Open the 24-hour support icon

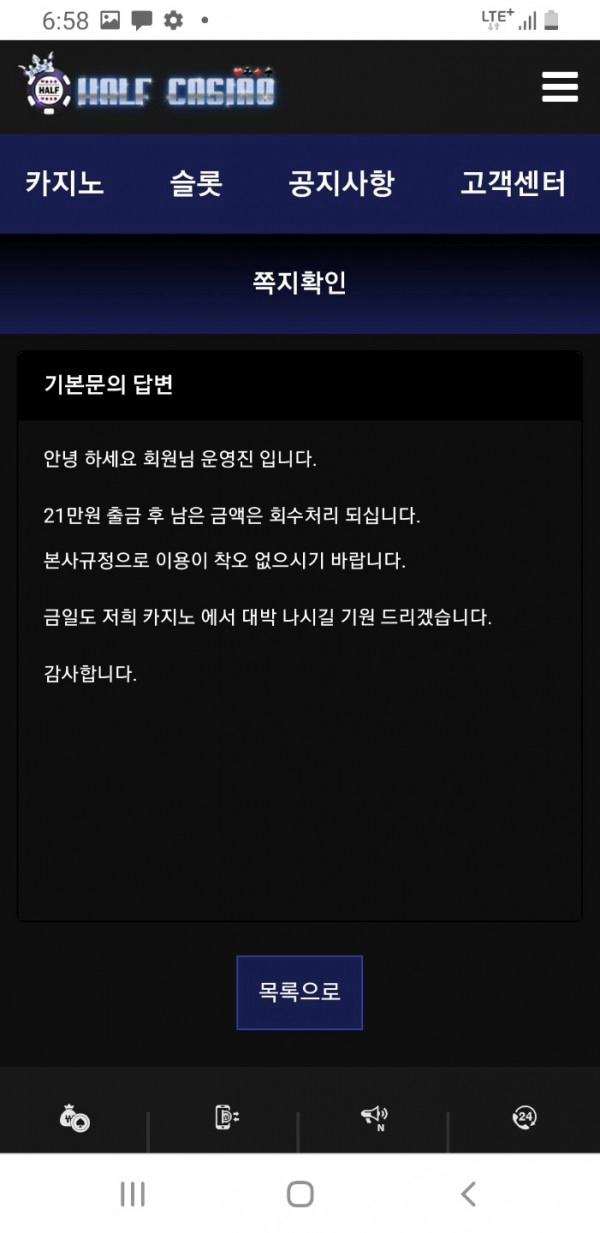coord(524,1117)
